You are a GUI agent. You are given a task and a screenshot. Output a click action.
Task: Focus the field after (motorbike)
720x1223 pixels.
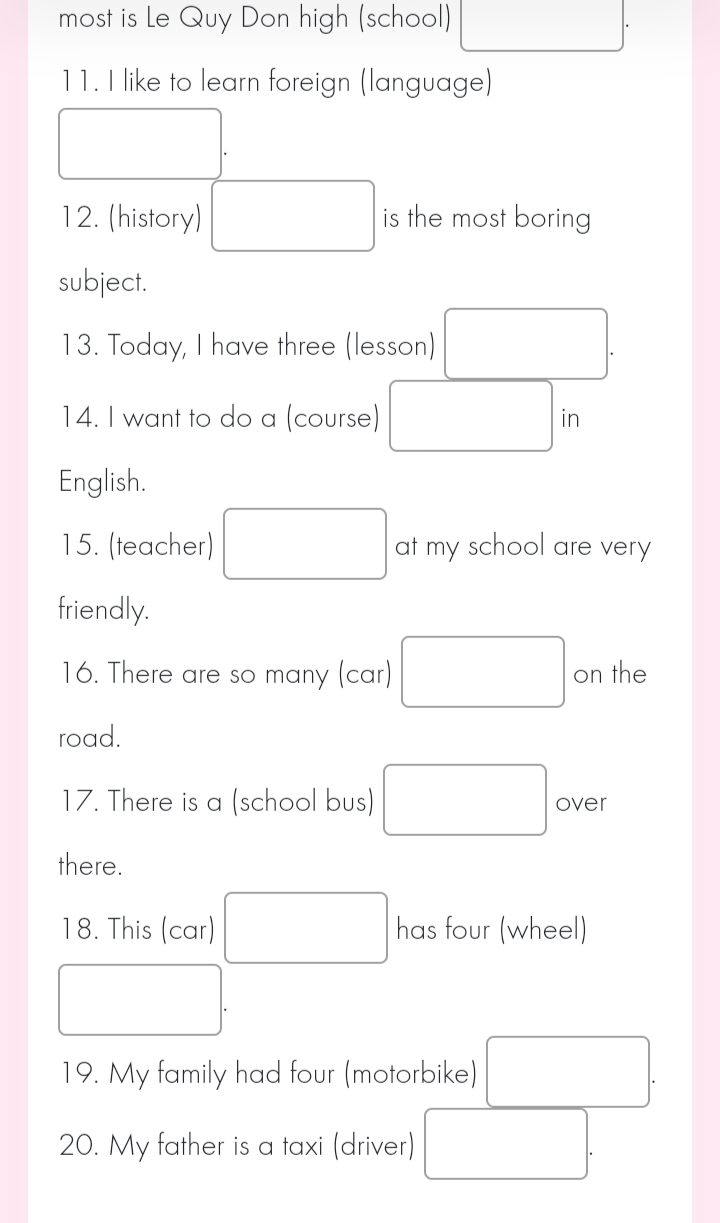(568, 1072)
